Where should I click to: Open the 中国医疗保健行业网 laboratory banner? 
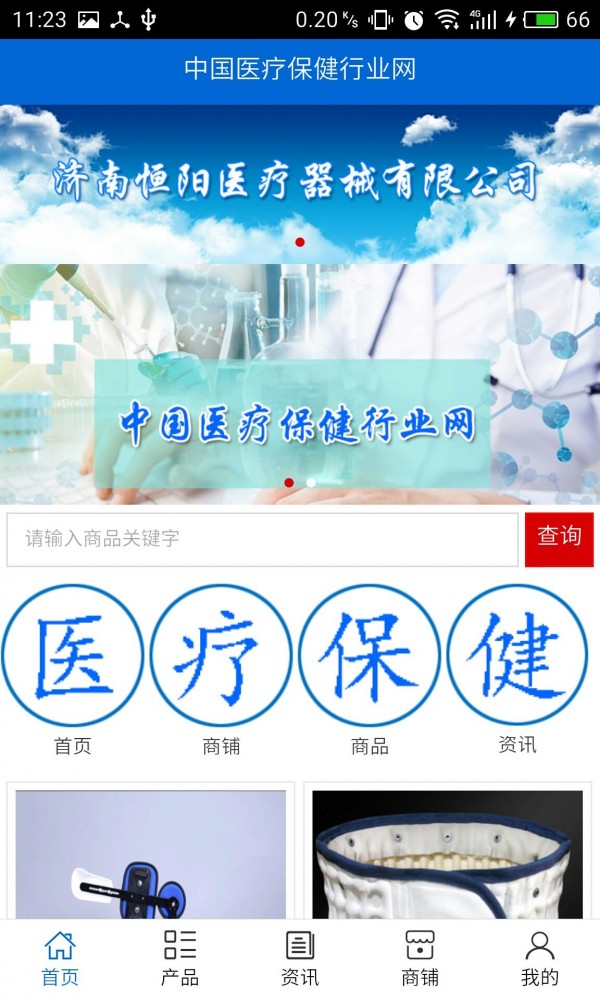point(300,385)
